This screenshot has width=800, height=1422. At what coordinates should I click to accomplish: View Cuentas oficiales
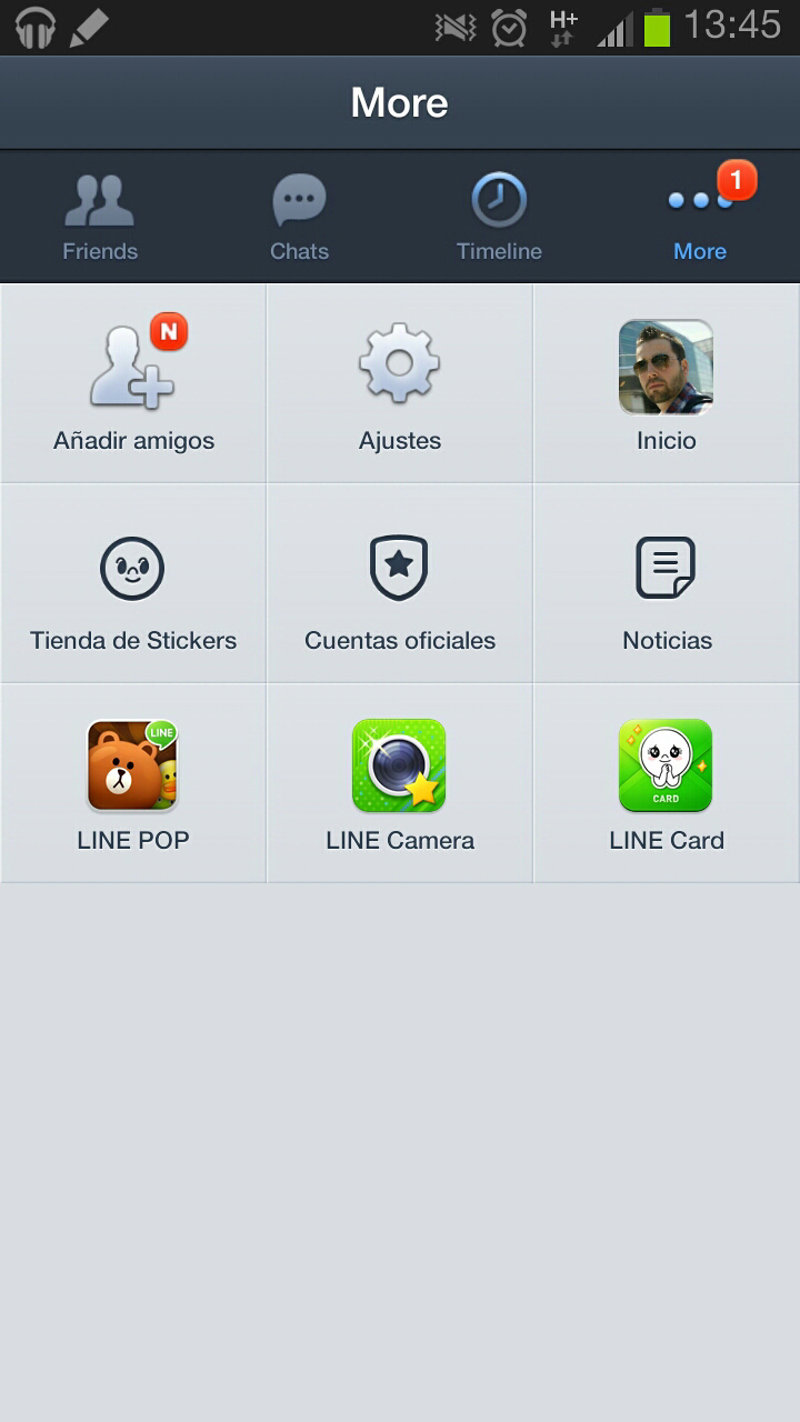[399, 584]
